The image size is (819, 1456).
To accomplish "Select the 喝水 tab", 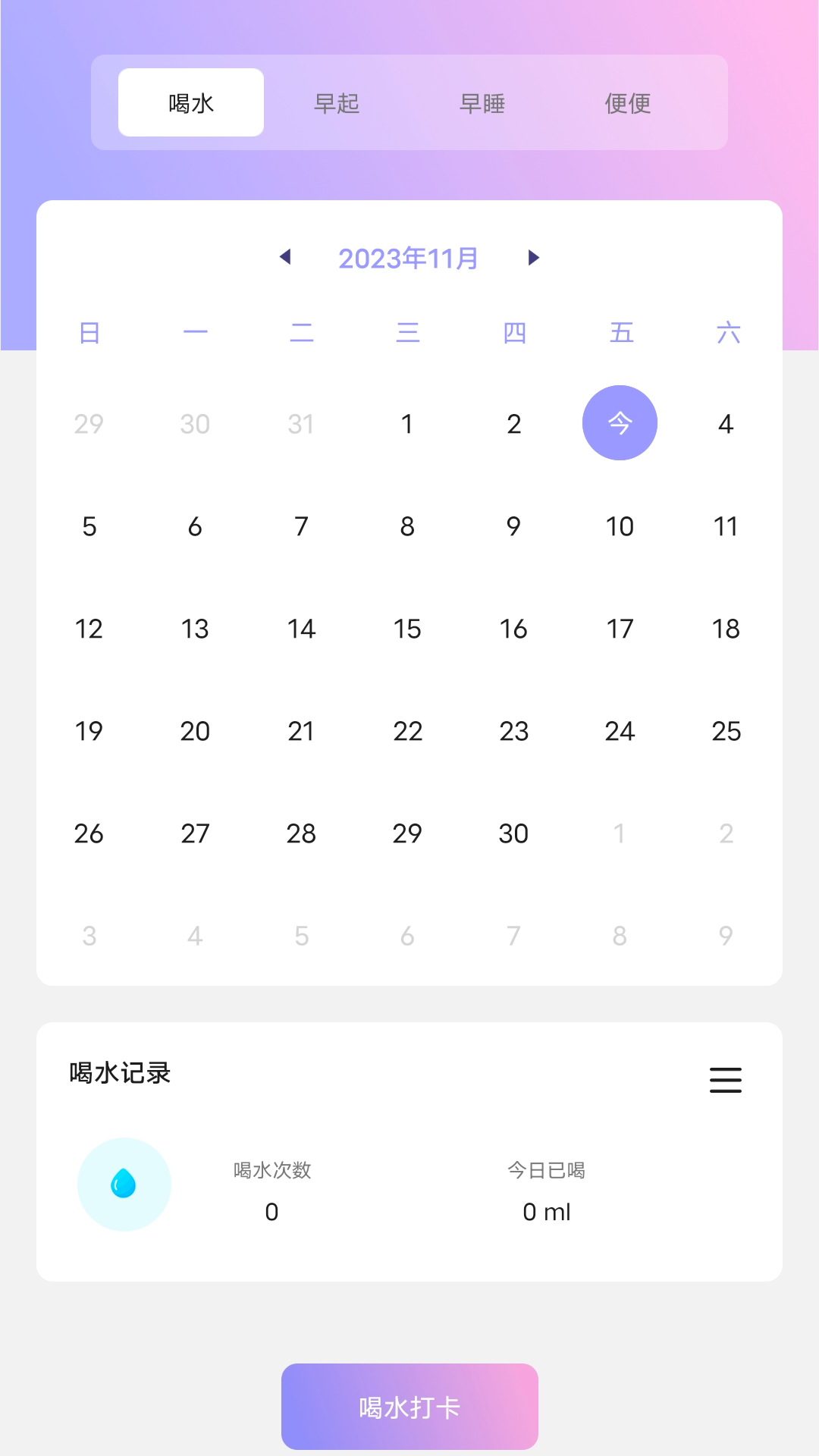I will [x=191, y=103].
